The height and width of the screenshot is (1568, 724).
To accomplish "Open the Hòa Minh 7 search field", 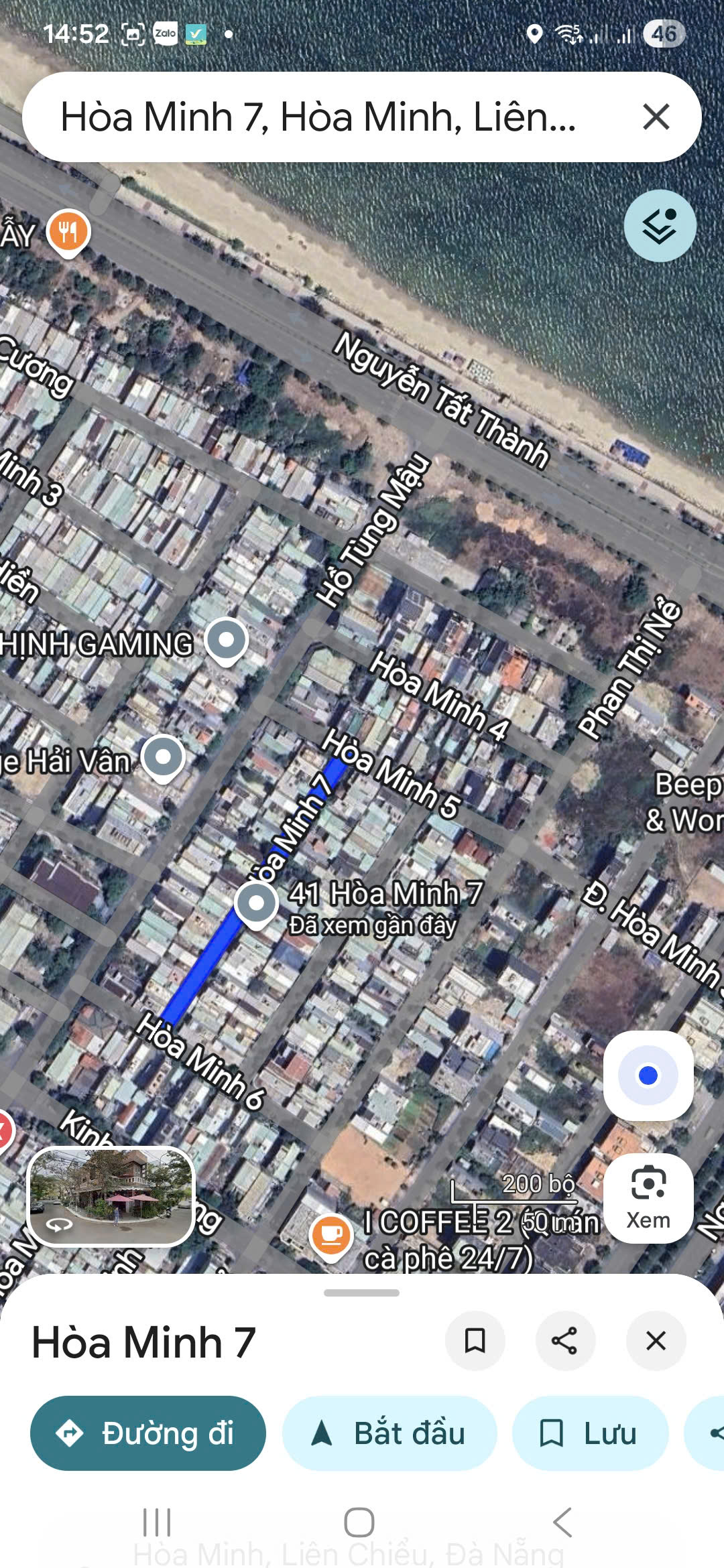I will [318, 117].
